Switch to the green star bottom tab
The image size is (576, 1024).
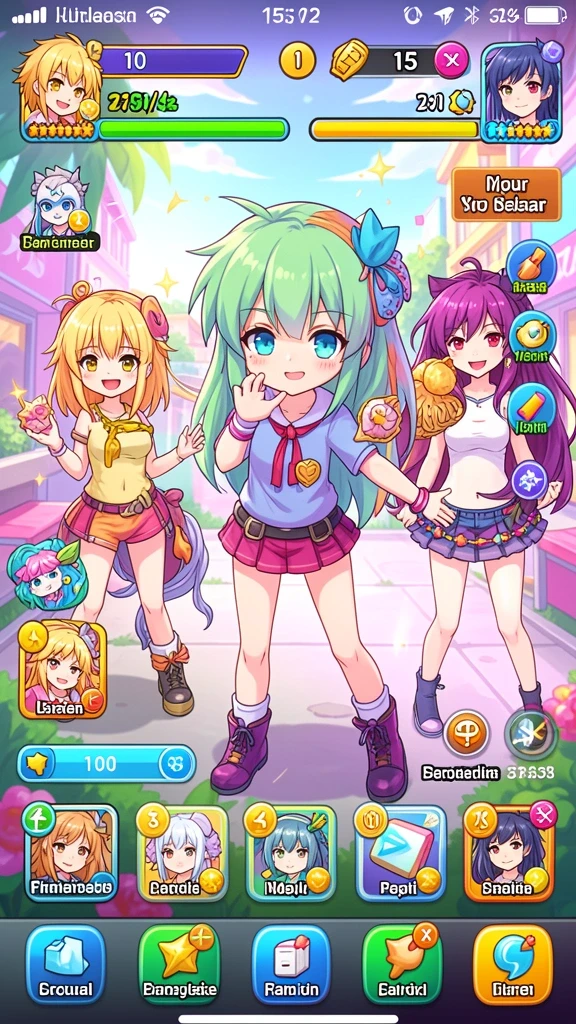tap(179, 965)
